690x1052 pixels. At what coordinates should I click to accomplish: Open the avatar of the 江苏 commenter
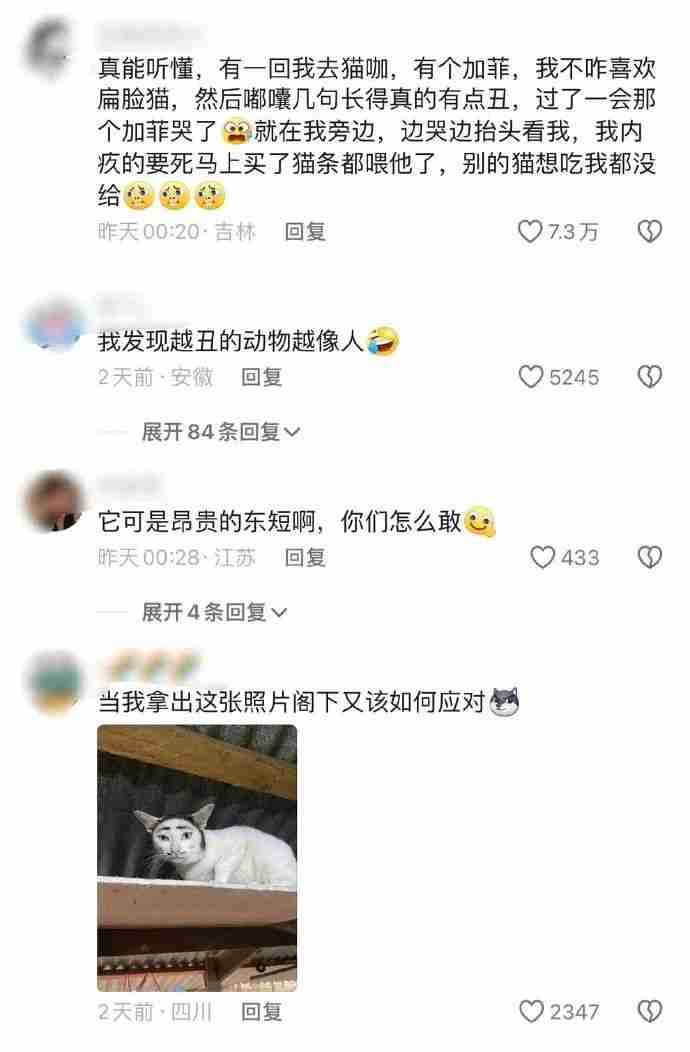(52, 502)
